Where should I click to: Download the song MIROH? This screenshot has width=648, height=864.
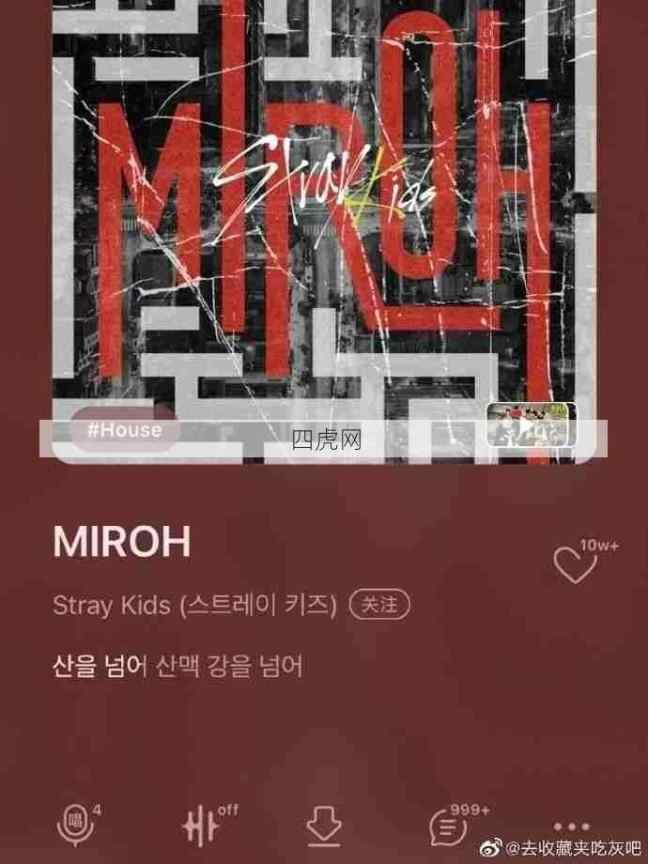[x=322, y=826]
